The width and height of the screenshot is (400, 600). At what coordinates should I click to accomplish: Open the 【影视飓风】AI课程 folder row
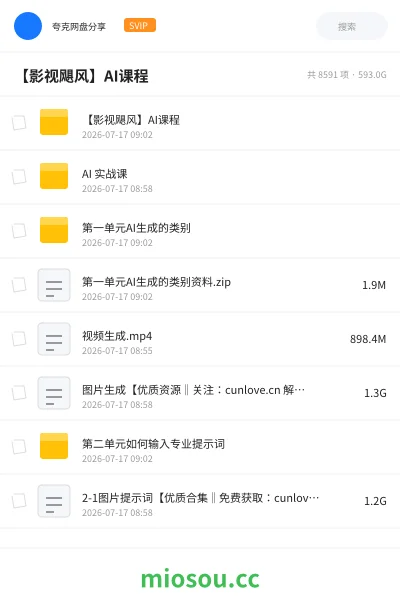pyautogui.click(x=200, y=123)
